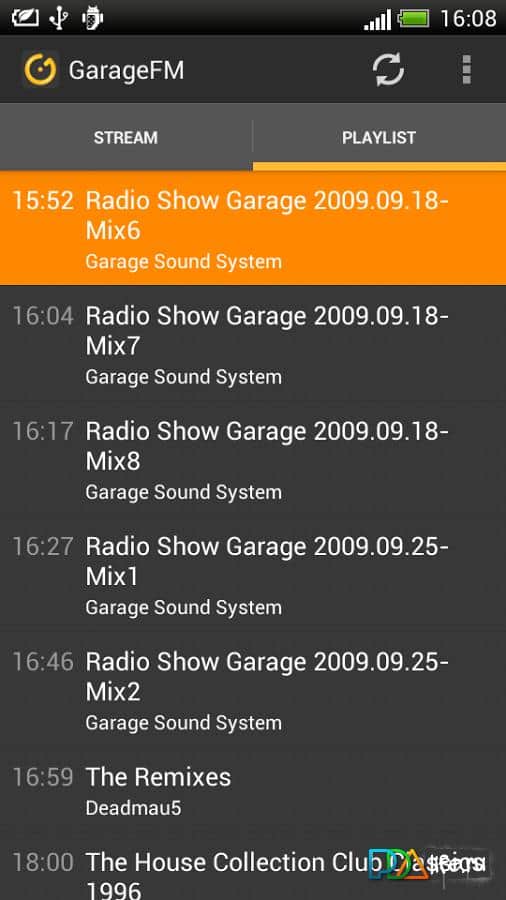The image size is (506, 900).
Task: Select the Playlist tab
Action: (x=379, y=137)
